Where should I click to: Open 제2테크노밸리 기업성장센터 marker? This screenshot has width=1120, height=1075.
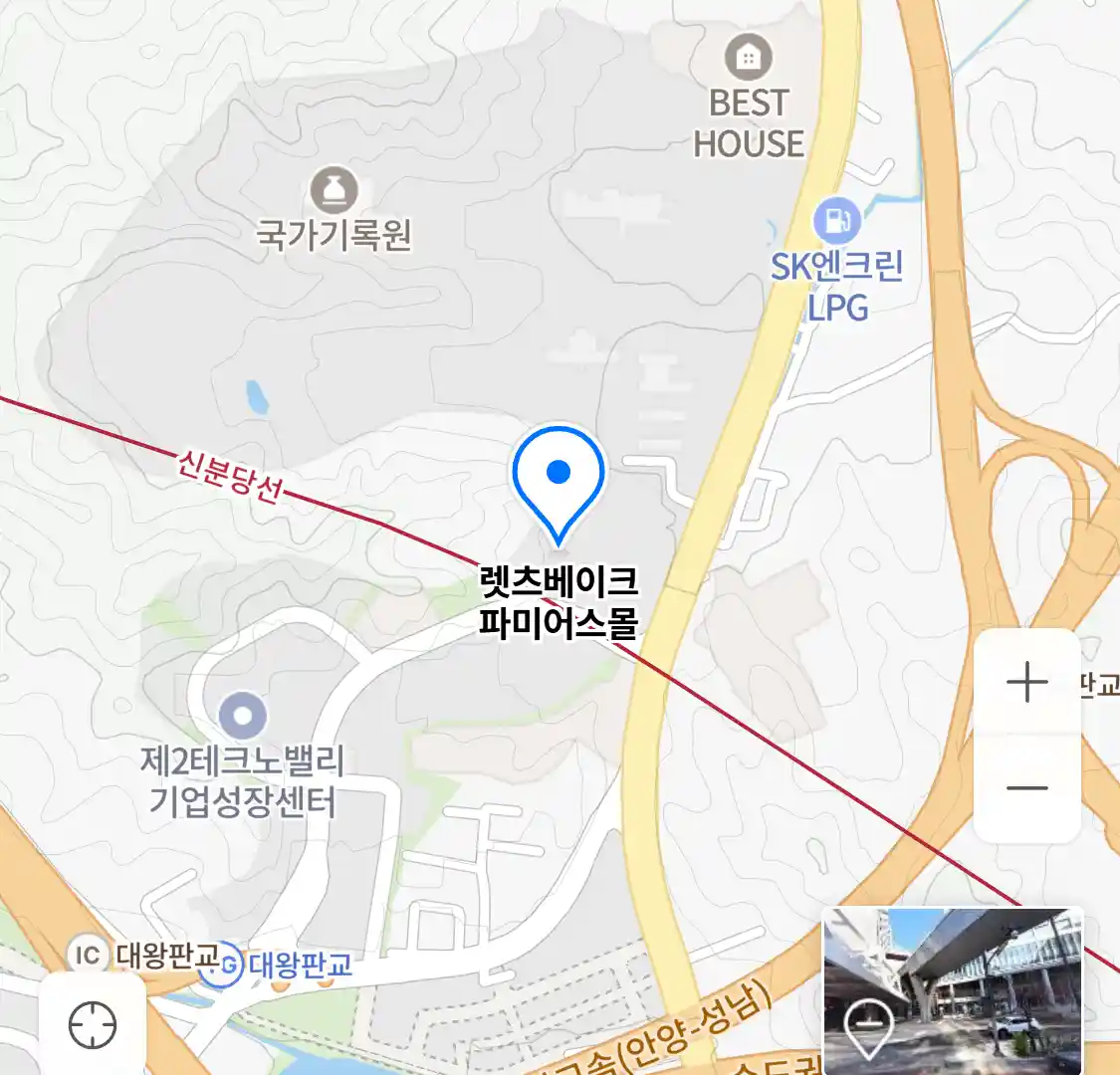pyautogui.click(x=243, y=715)
